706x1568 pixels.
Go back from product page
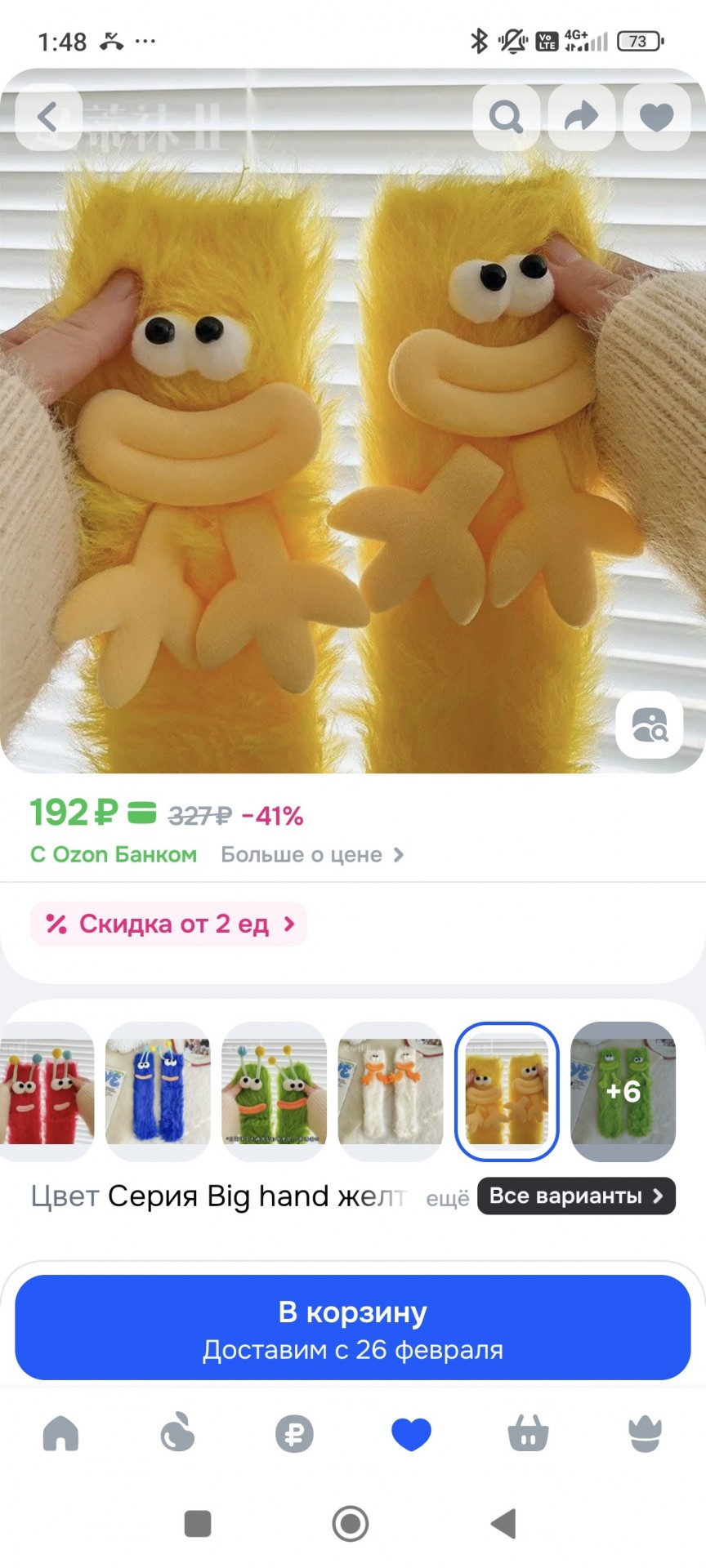click(x=48, y=118)
